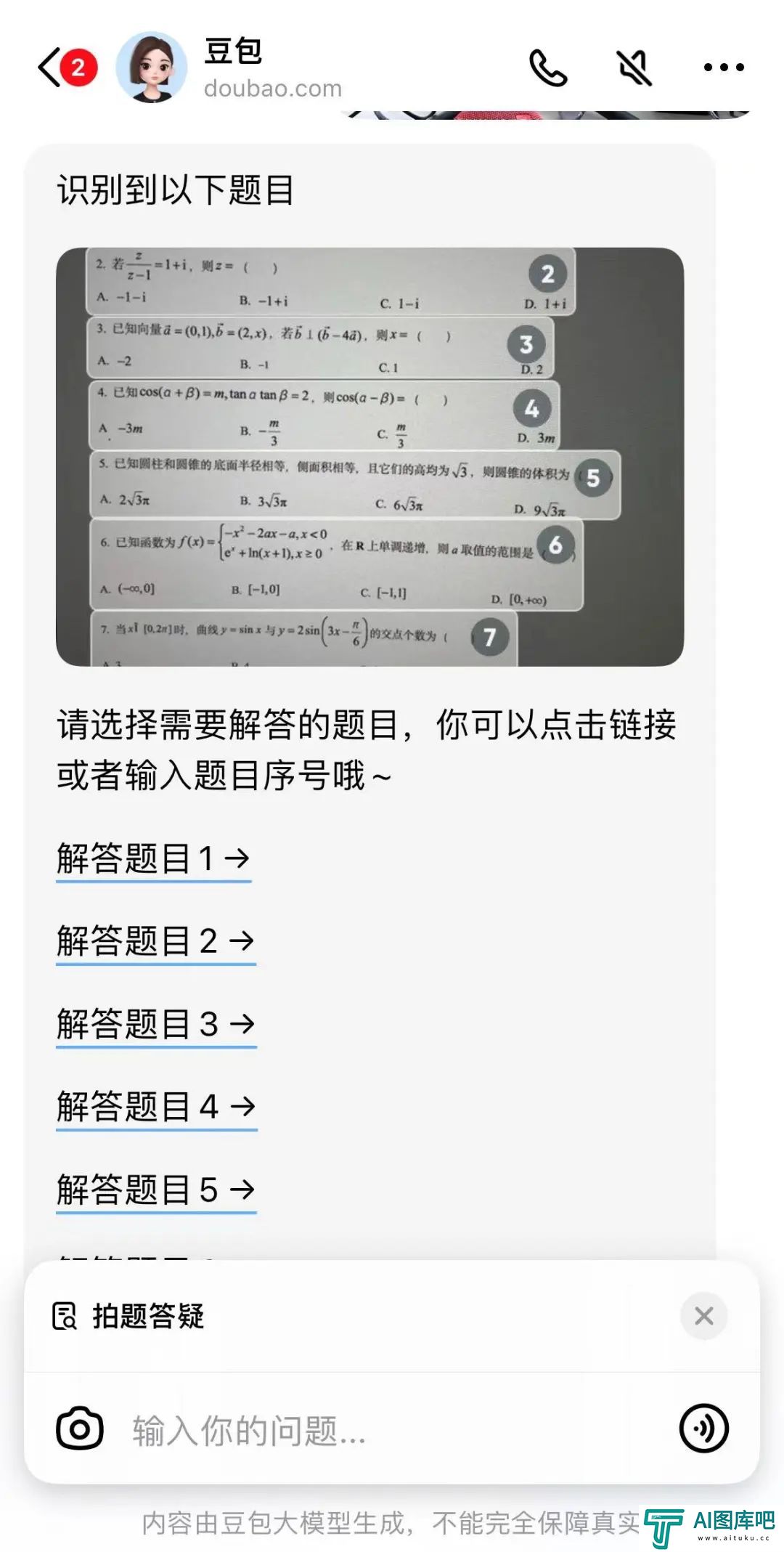Open the three-dot overflow menu
The image size is (784, 1552).
pyautogui.click(x=724, y=68)
